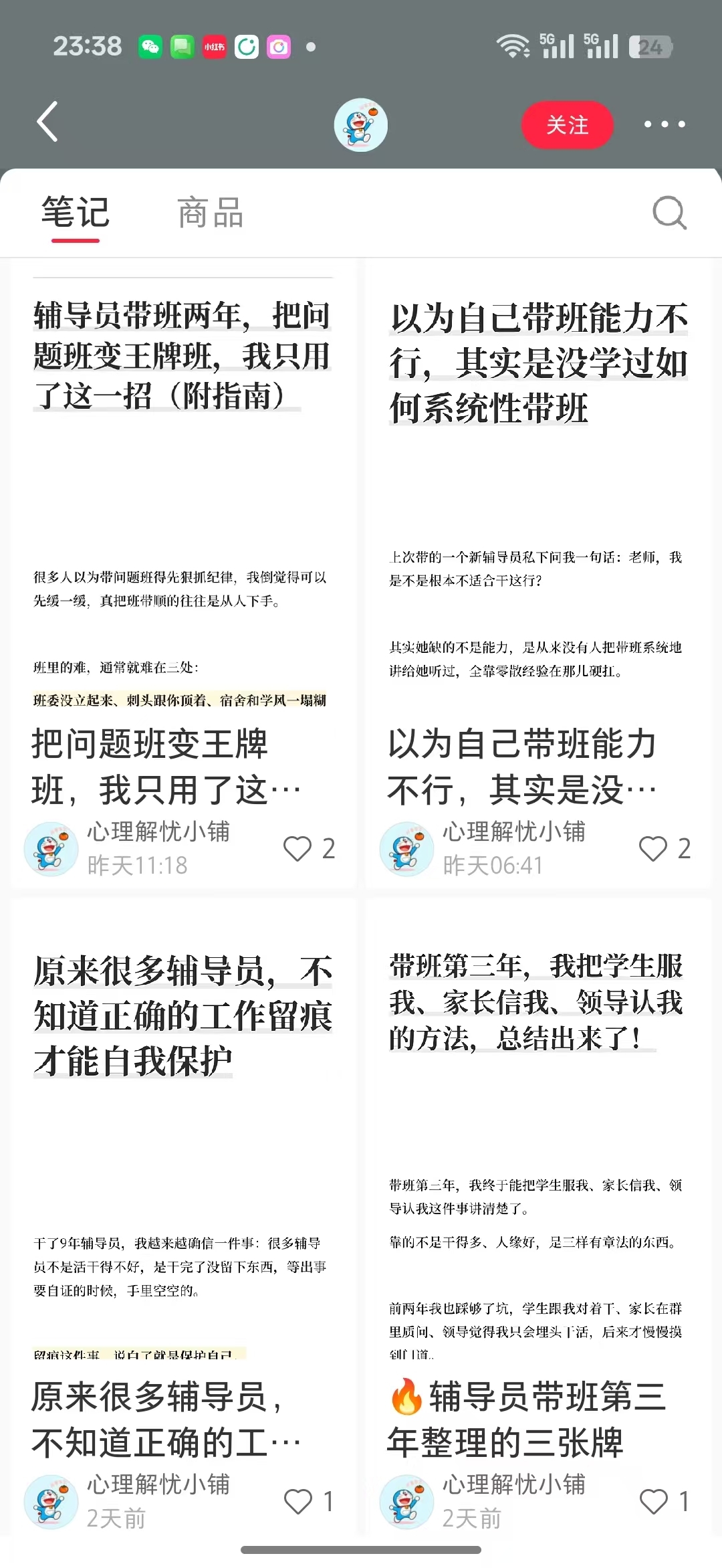The image size is (722, 1568).
Task: Tap the 关注 follow button
Action: point(567,125)
